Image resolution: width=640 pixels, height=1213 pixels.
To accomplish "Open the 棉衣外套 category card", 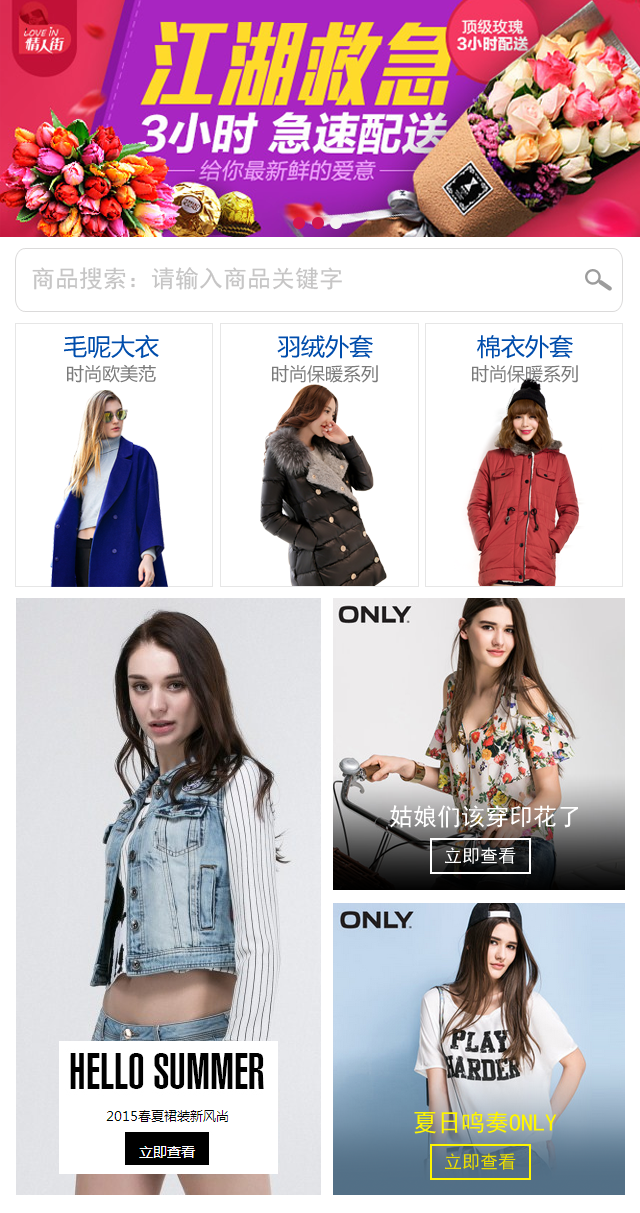I will coord(524,455).
